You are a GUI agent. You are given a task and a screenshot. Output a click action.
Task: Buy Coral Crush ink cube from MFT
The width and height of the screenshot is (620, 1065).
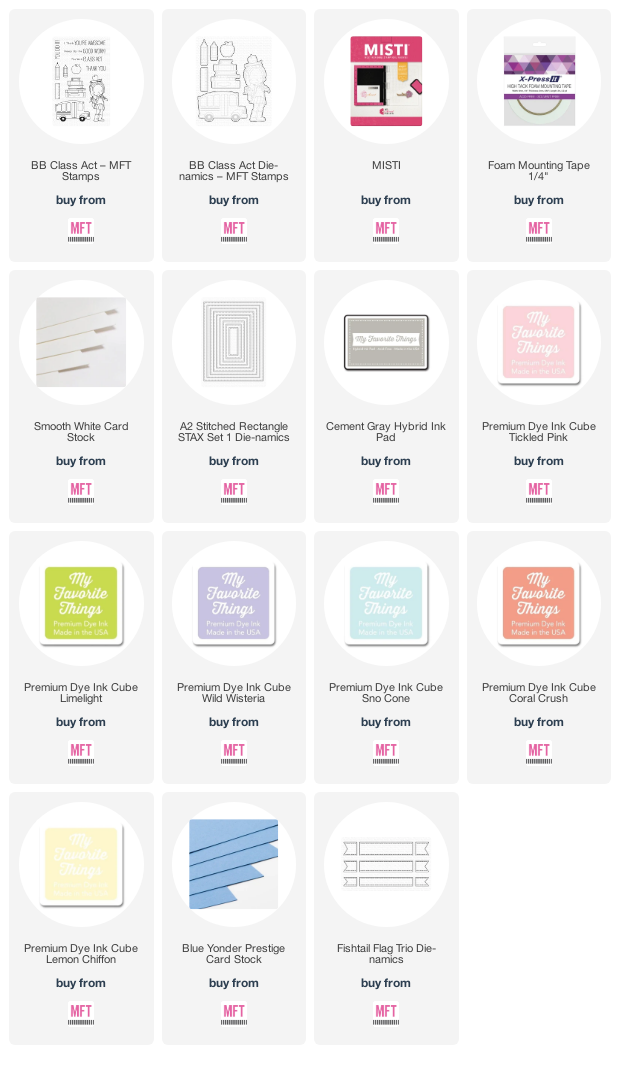tap(539, 751)
